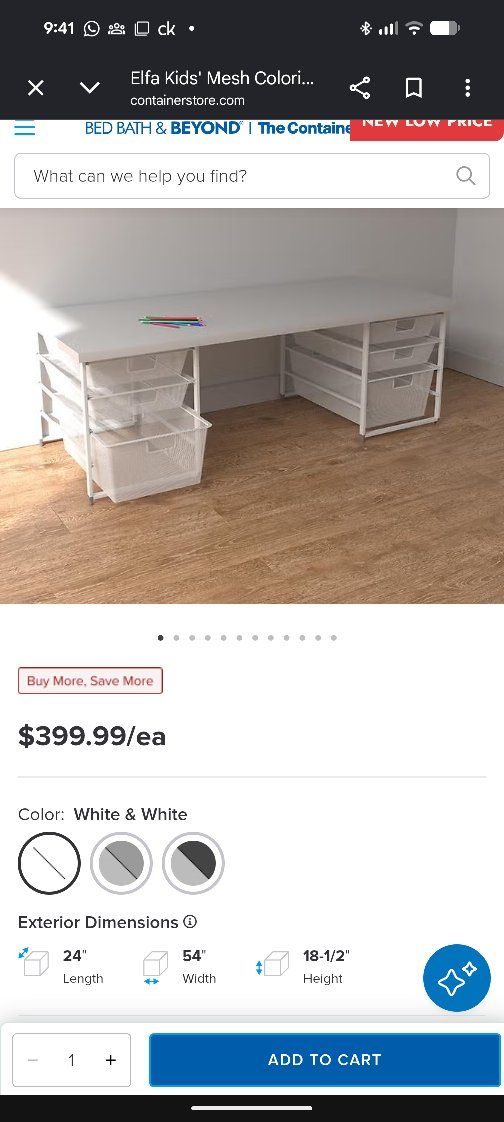This screenshot has width=504, height=1122.
Task: Pick the dark gray and light gray swatch
Action: pyautogui.click(x=193, y=863)
